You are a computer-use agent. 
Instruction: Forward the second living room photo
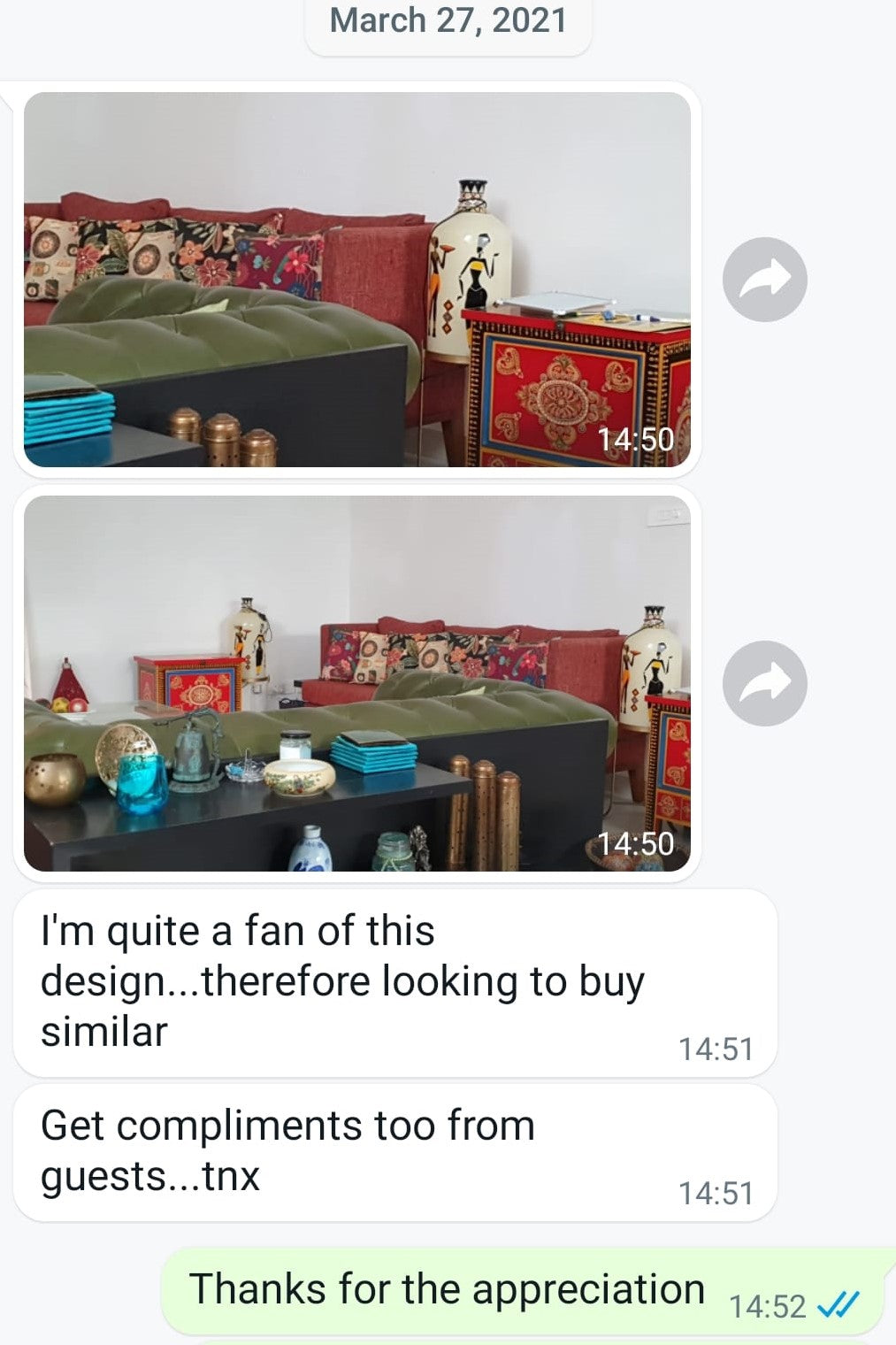point(764,683)
